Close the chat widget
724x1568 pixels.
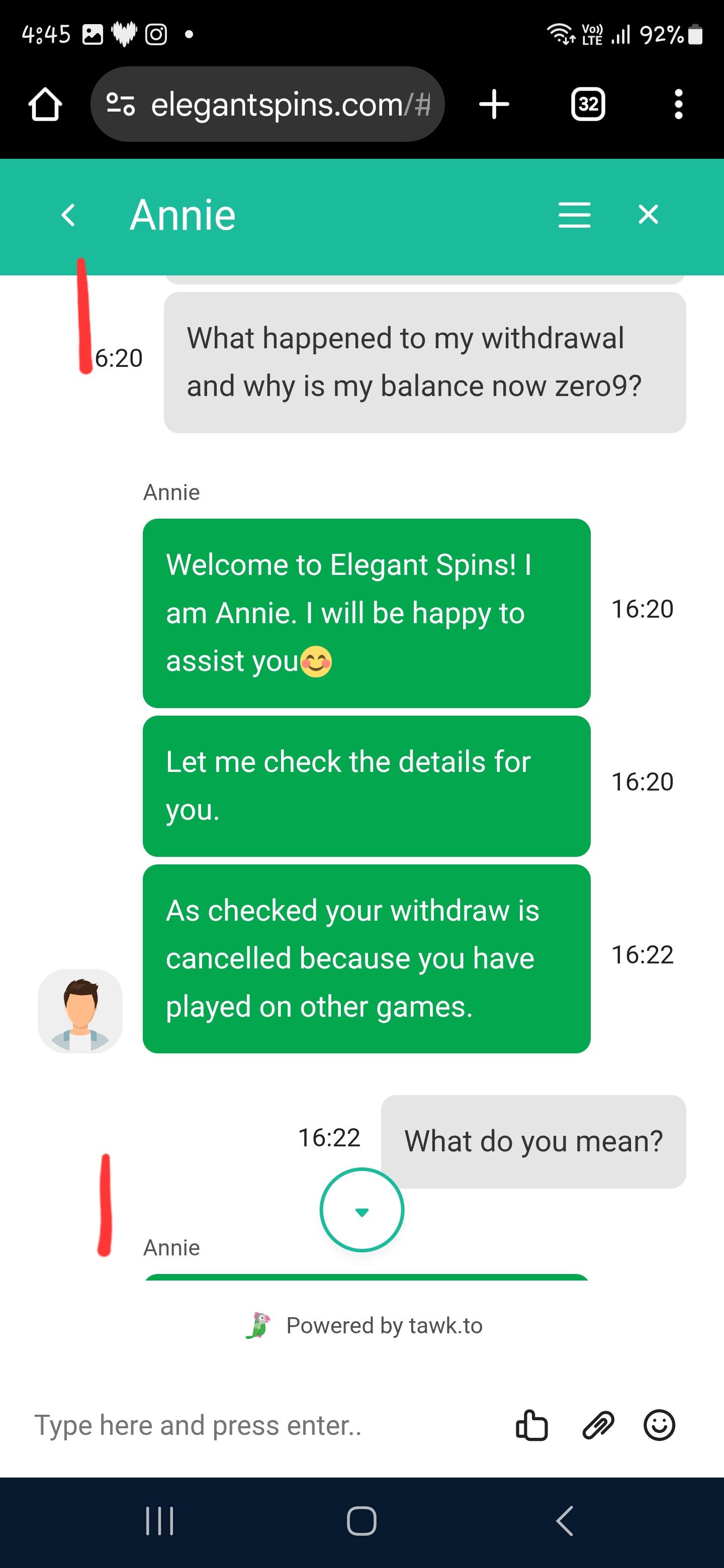[648, 215]
